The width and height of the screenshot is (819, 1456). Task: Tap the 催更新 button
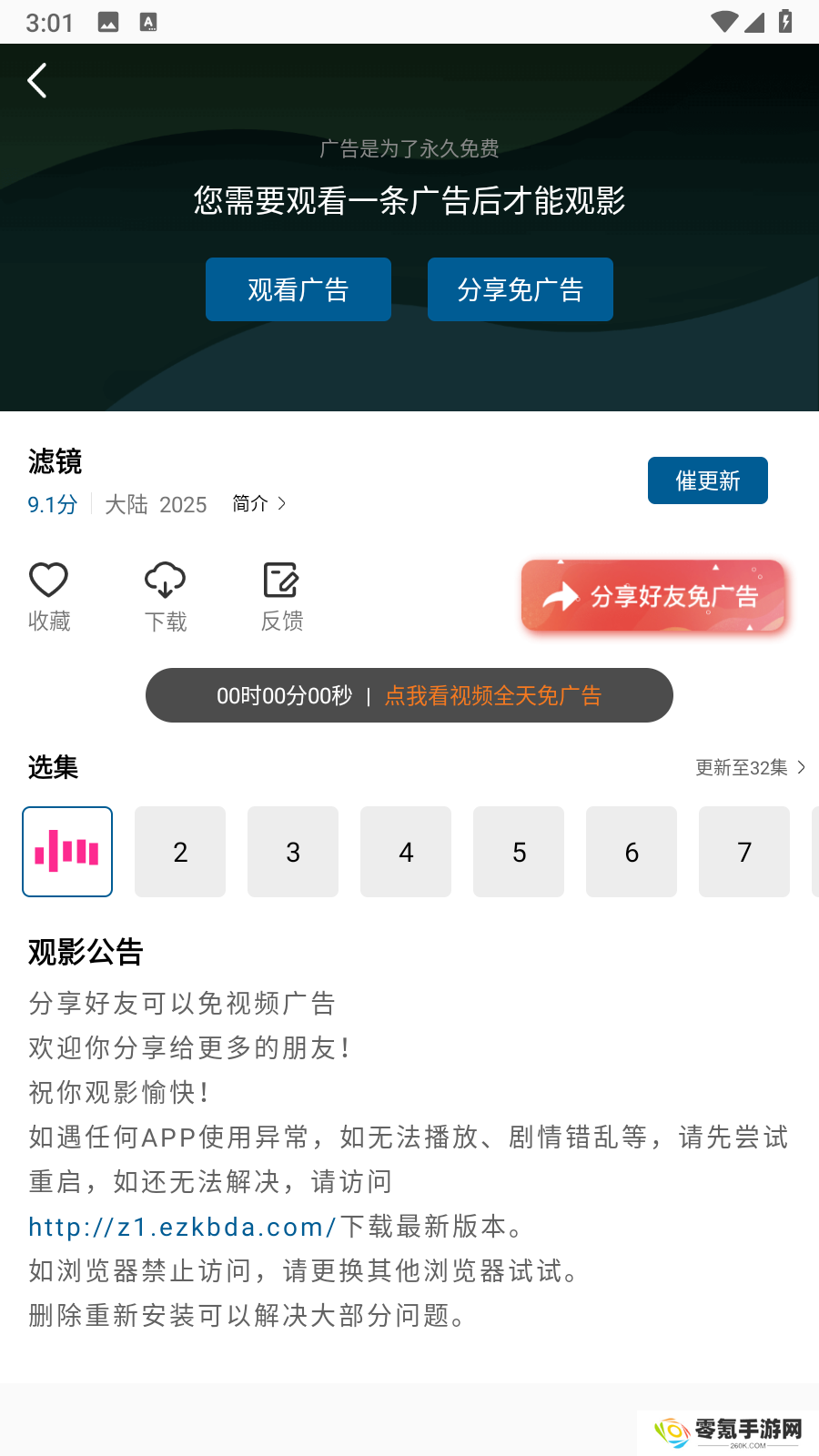(707, 480)
